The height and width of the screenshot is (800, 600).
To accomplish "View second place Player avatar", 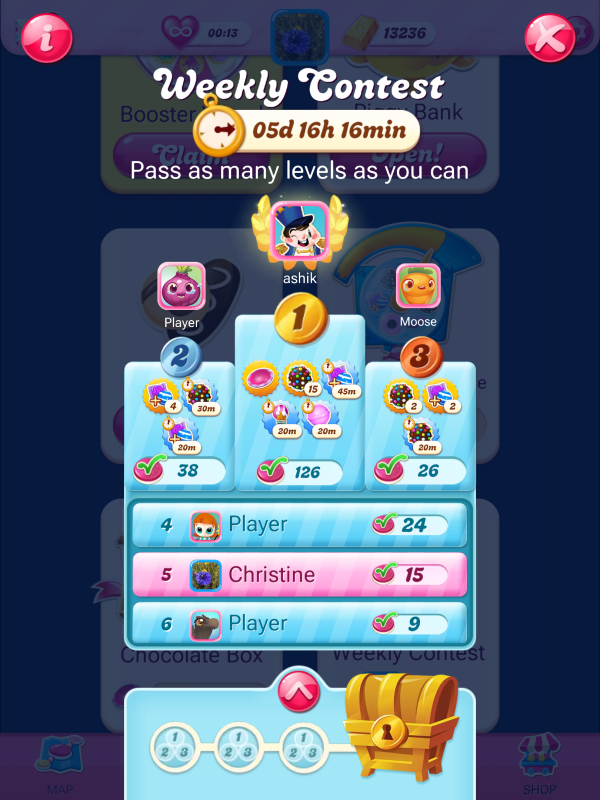I will click(x=181, y=287).
